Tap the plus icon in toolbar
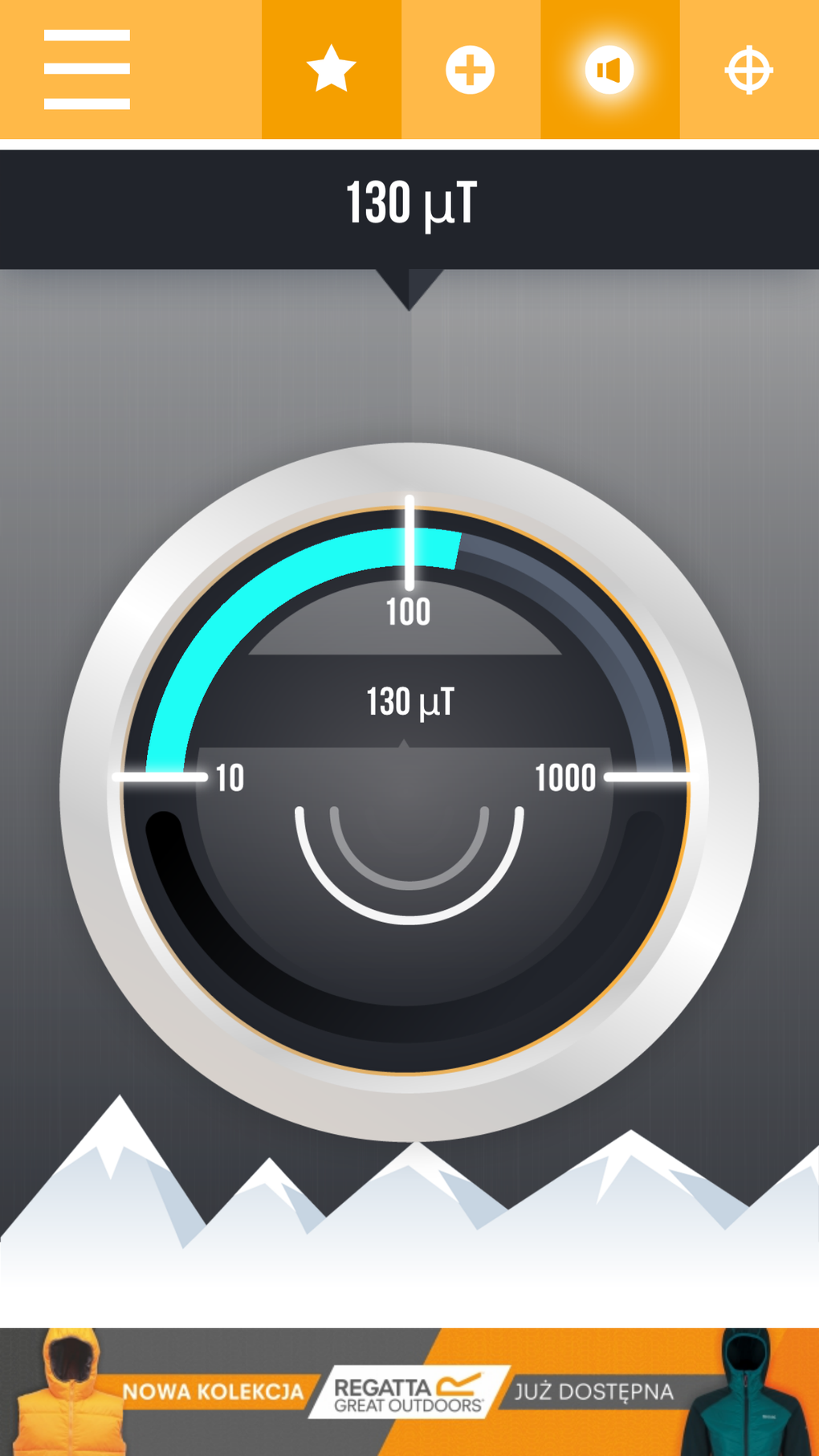Image resolution: width=819 pixels, height=1456 pixels. [470, 70]
